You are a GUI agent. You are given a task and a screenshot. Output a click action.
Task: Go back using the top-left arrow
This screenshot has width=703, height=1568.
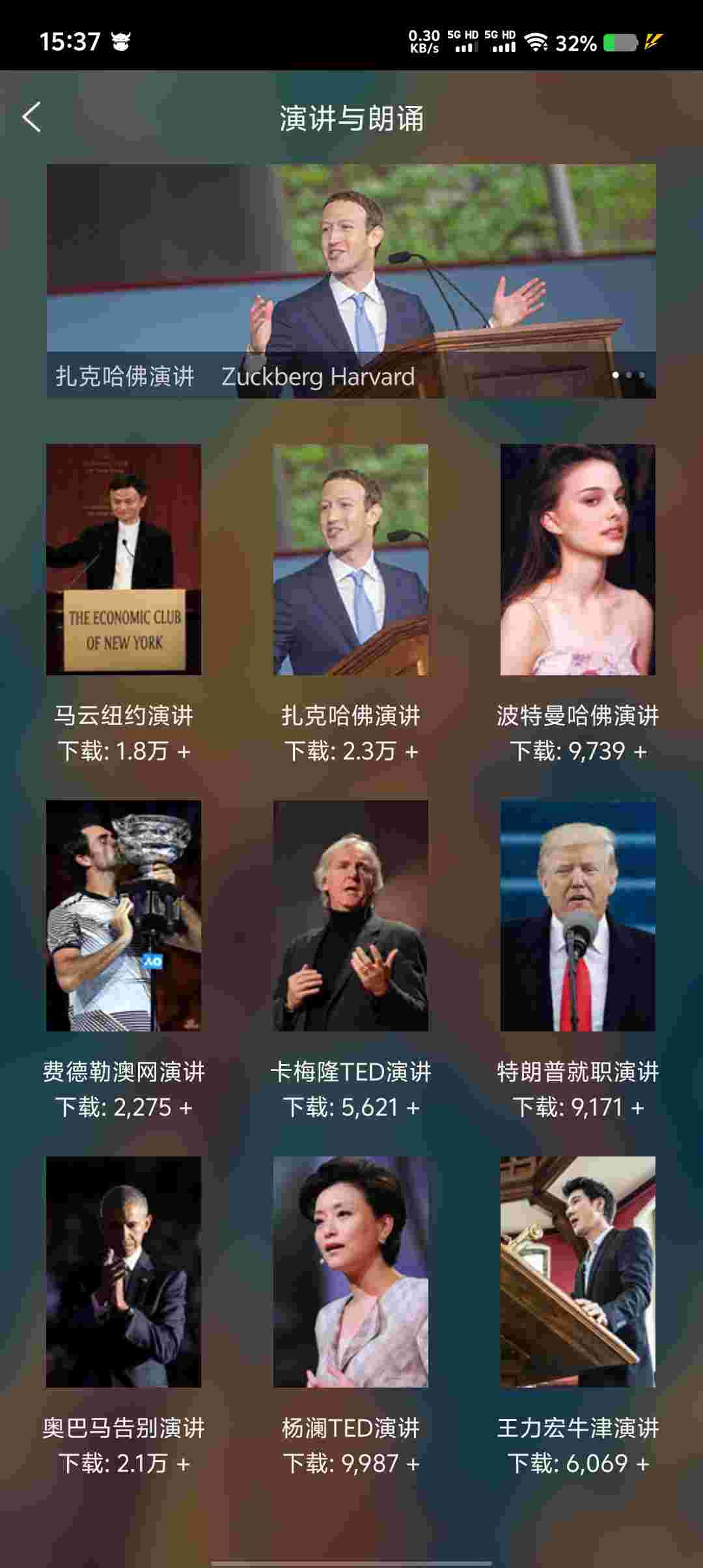click(32, 117)
